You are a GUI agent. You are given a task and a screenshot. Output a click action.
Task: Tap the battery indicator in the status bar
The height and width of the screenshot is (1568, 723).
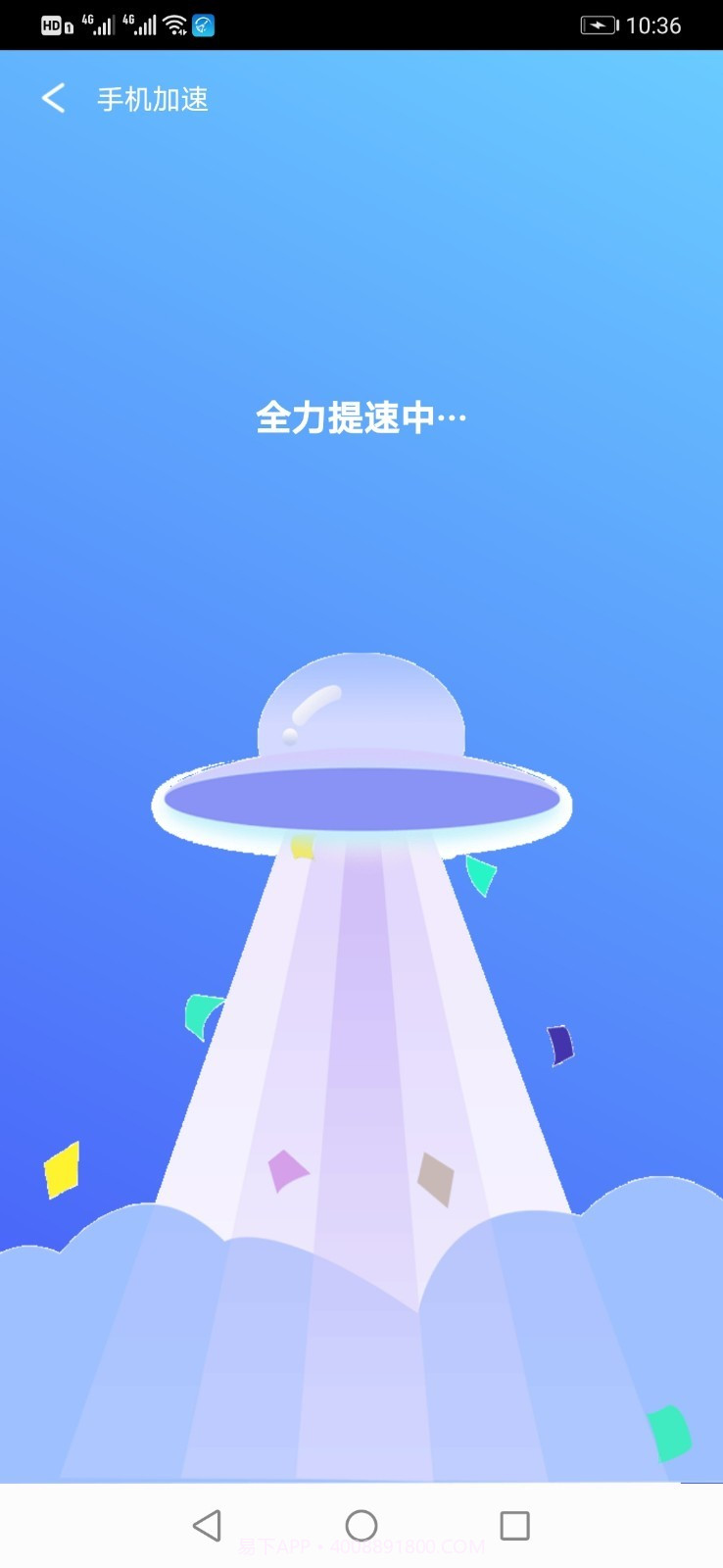(x=602, y=25)
